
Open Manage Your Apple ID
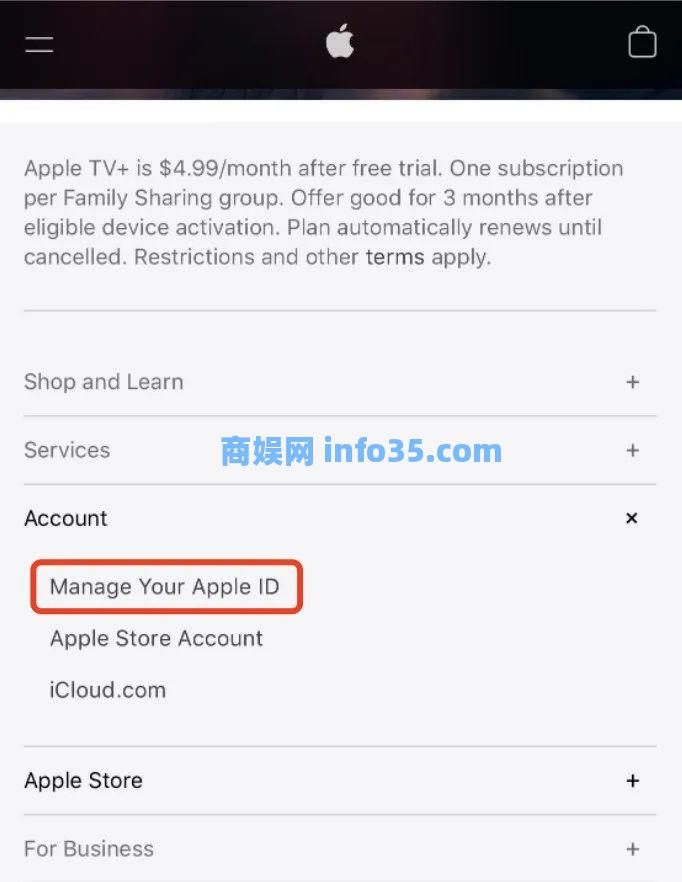164,586
